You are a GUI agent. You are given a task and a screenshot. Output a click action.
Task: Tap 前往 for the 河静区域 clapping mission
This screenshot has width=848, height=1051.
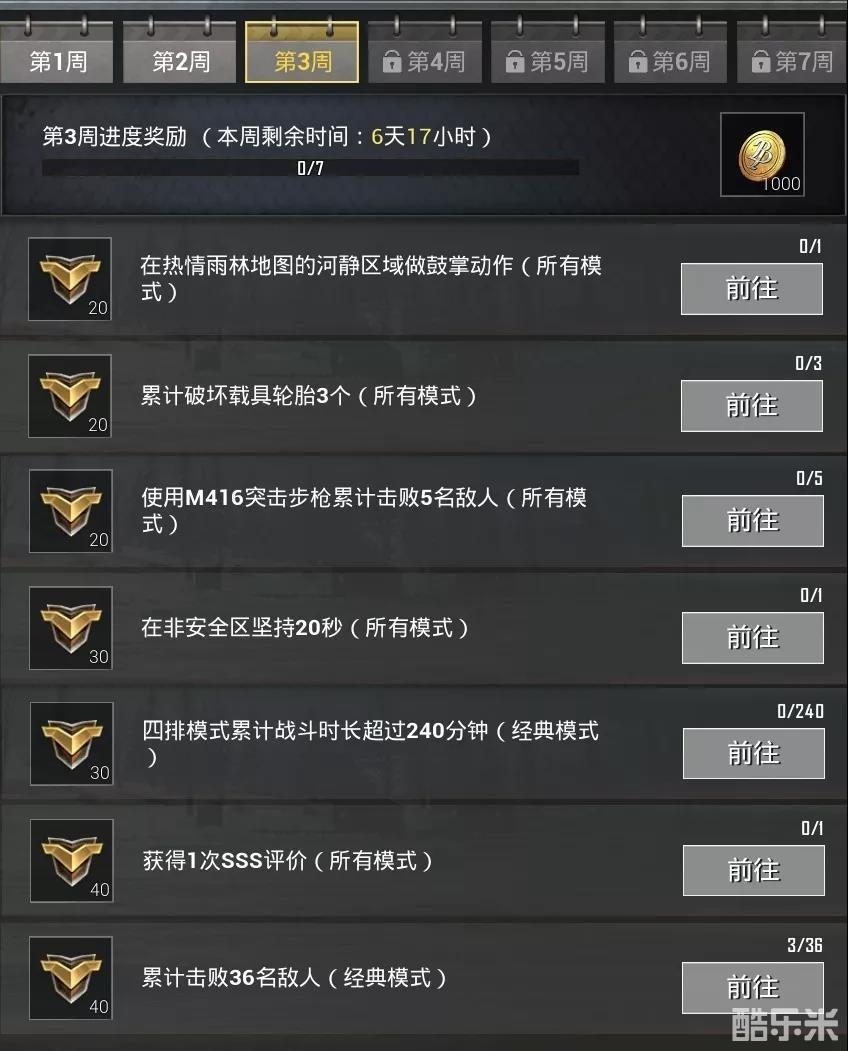point(751,289)
